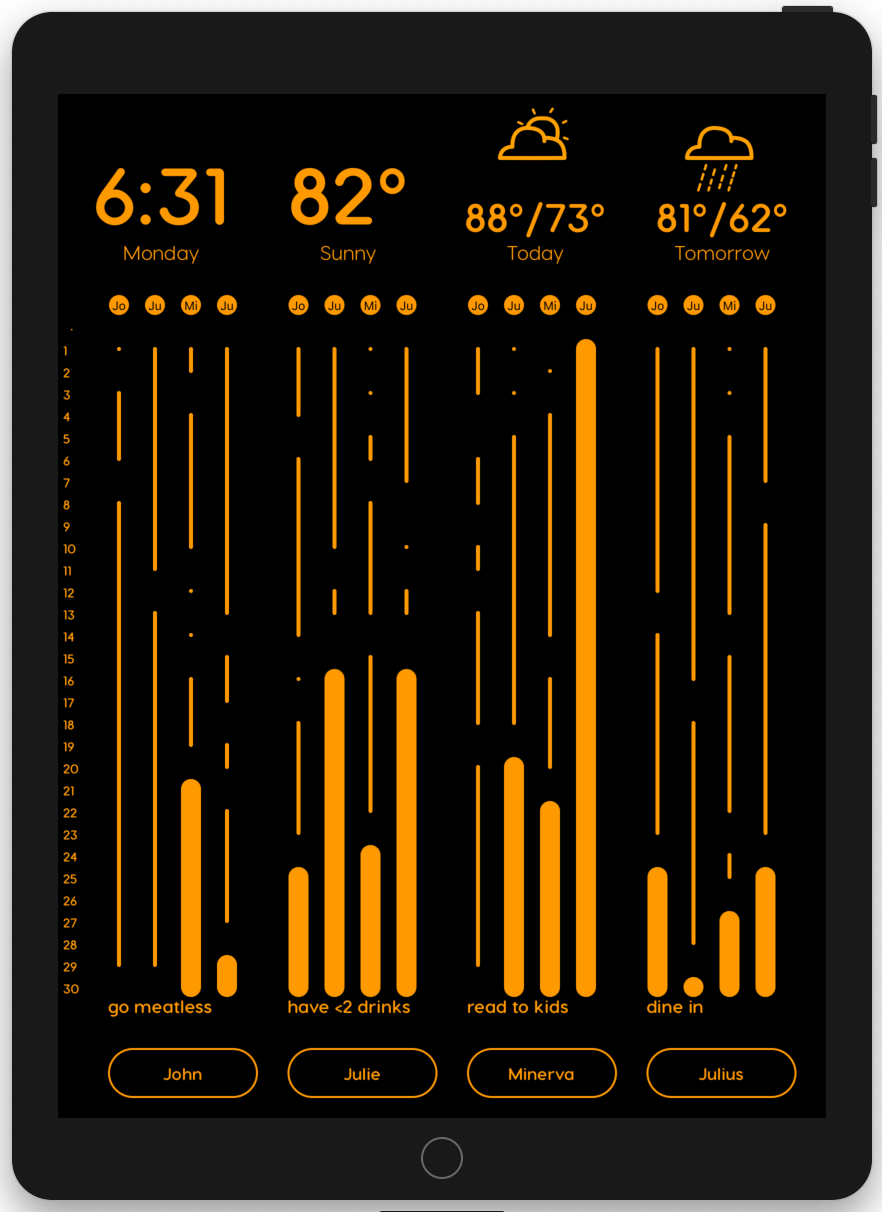
Task: Select the John button
Action: (183, 1073)
